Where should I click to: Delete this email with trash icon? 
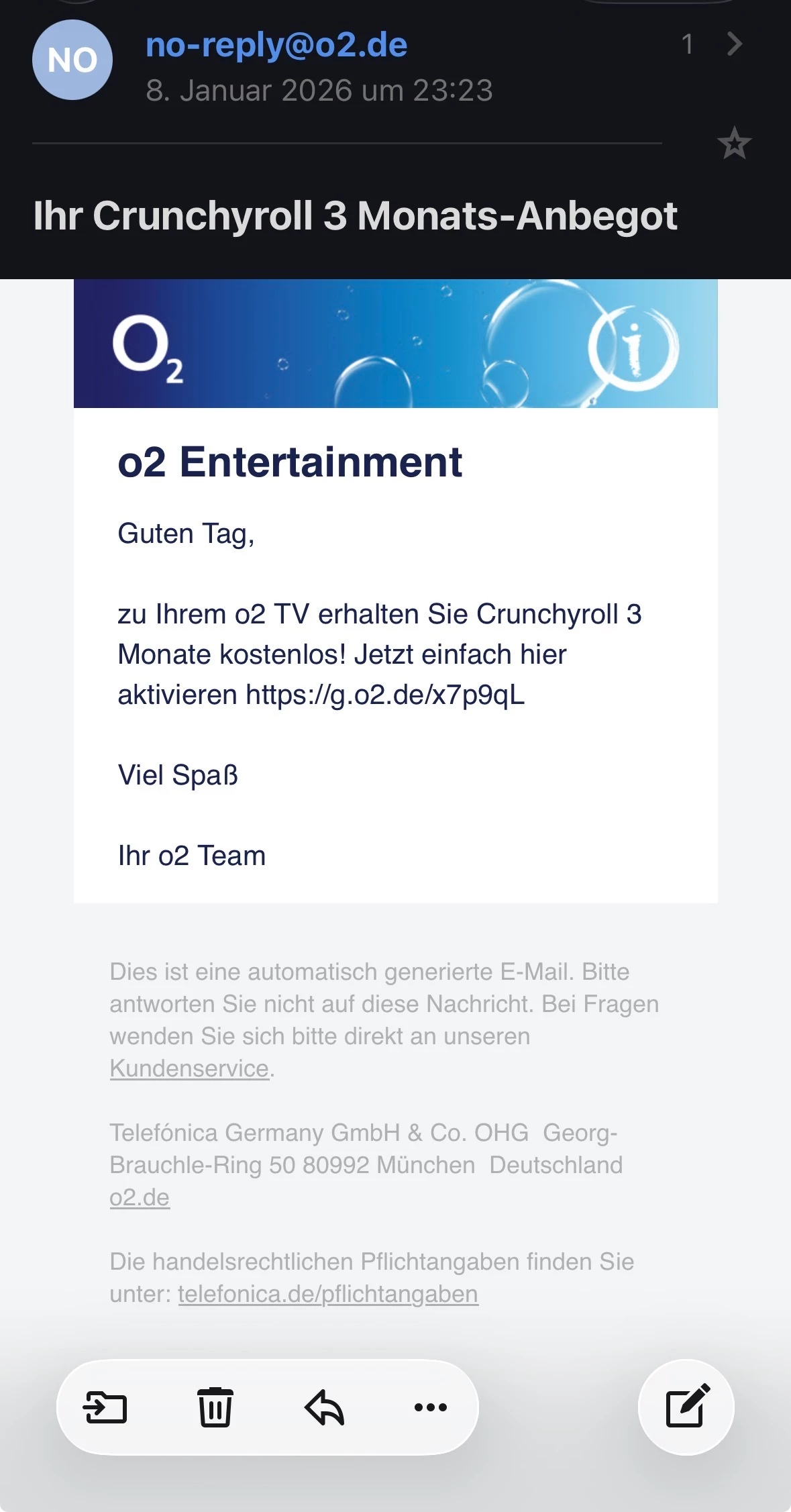[x=215, y=1407]
